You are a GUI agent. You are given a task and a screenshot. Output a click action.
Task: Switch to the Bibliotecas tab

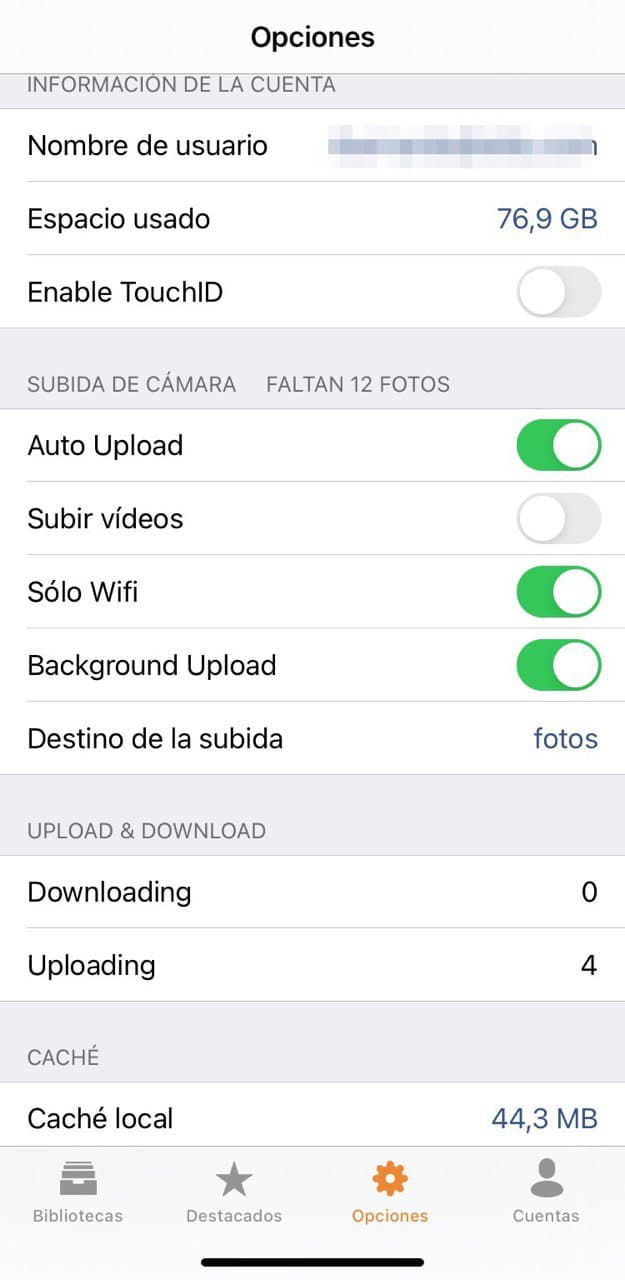(78, 1194)
